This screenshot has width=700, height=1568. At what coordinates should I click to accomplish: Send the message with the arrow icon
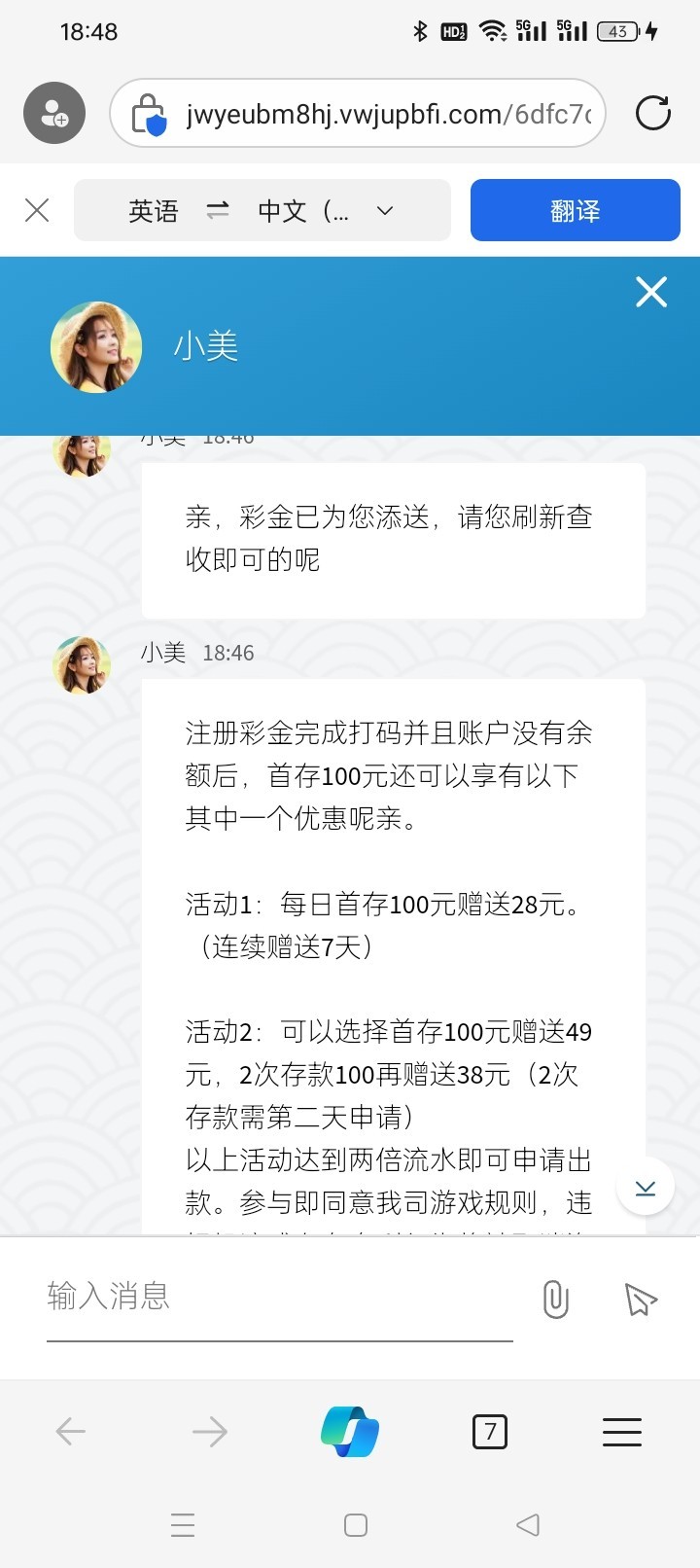[640, 1299]
